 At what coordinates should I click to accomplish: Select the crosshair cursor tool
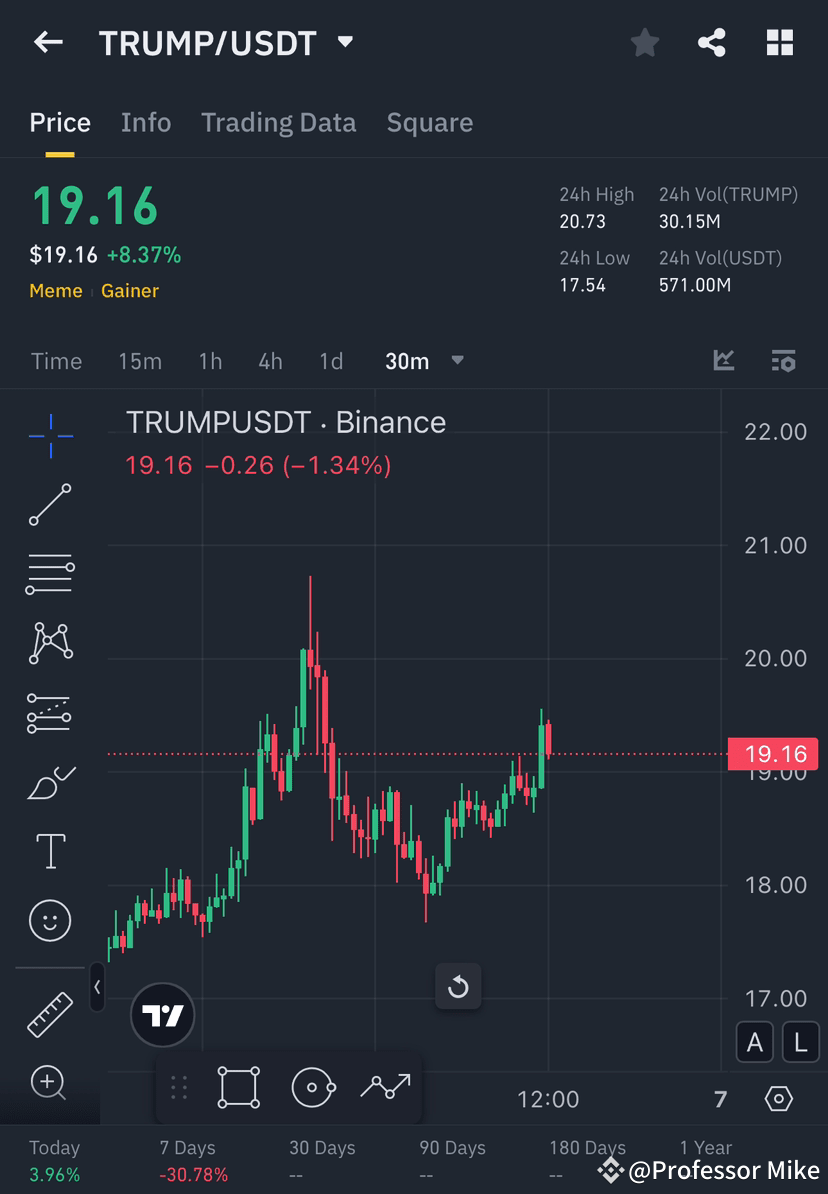coord(50,435)
